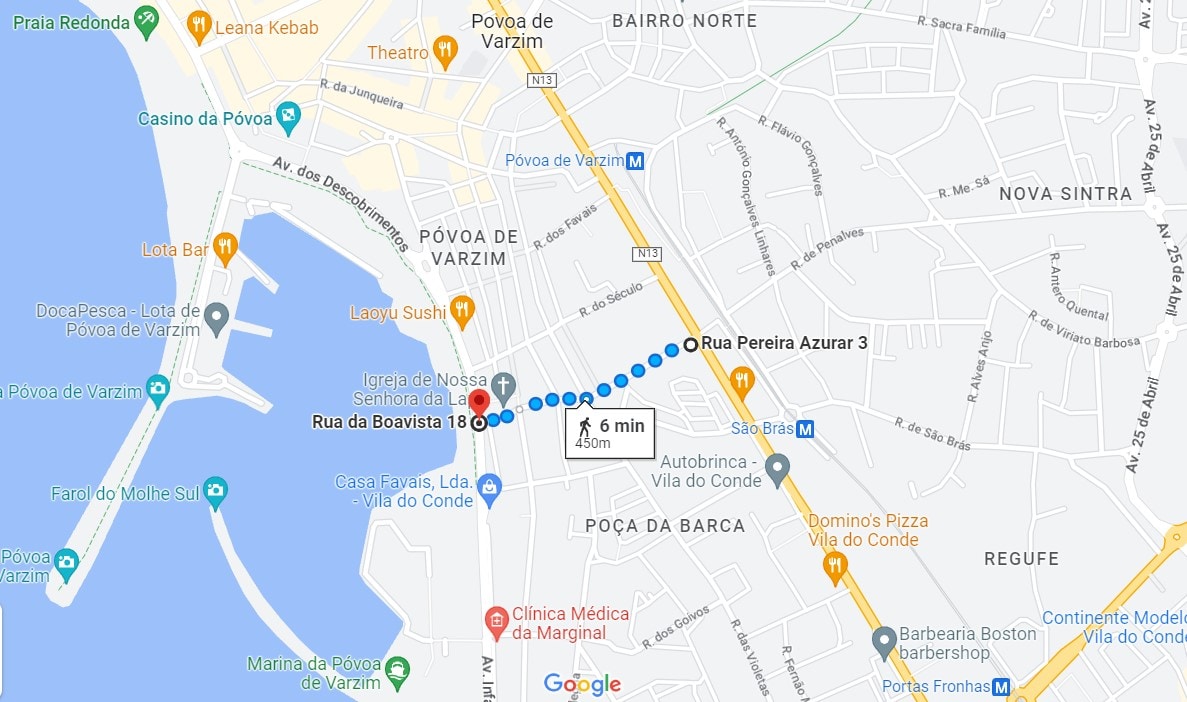Select the Rua Pereira Azurar 3 start point
This screenshot has width=1187, height=702.
click(x=690, y=344)
